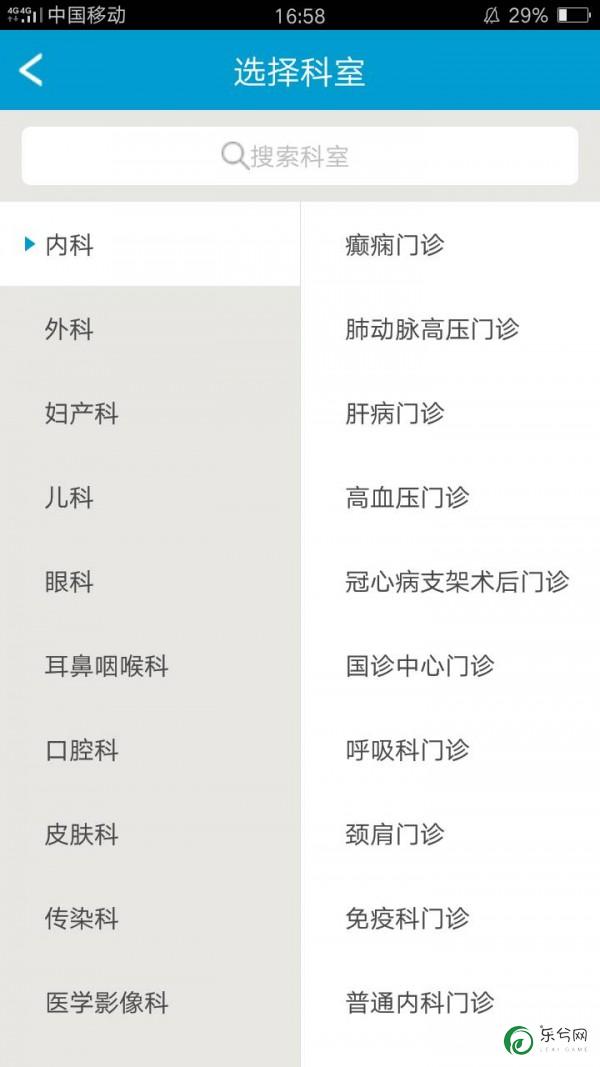This screenshot has width=600, height=1067.
Task: Open 免疫科门诊 clinic
Action: (450, 919)
